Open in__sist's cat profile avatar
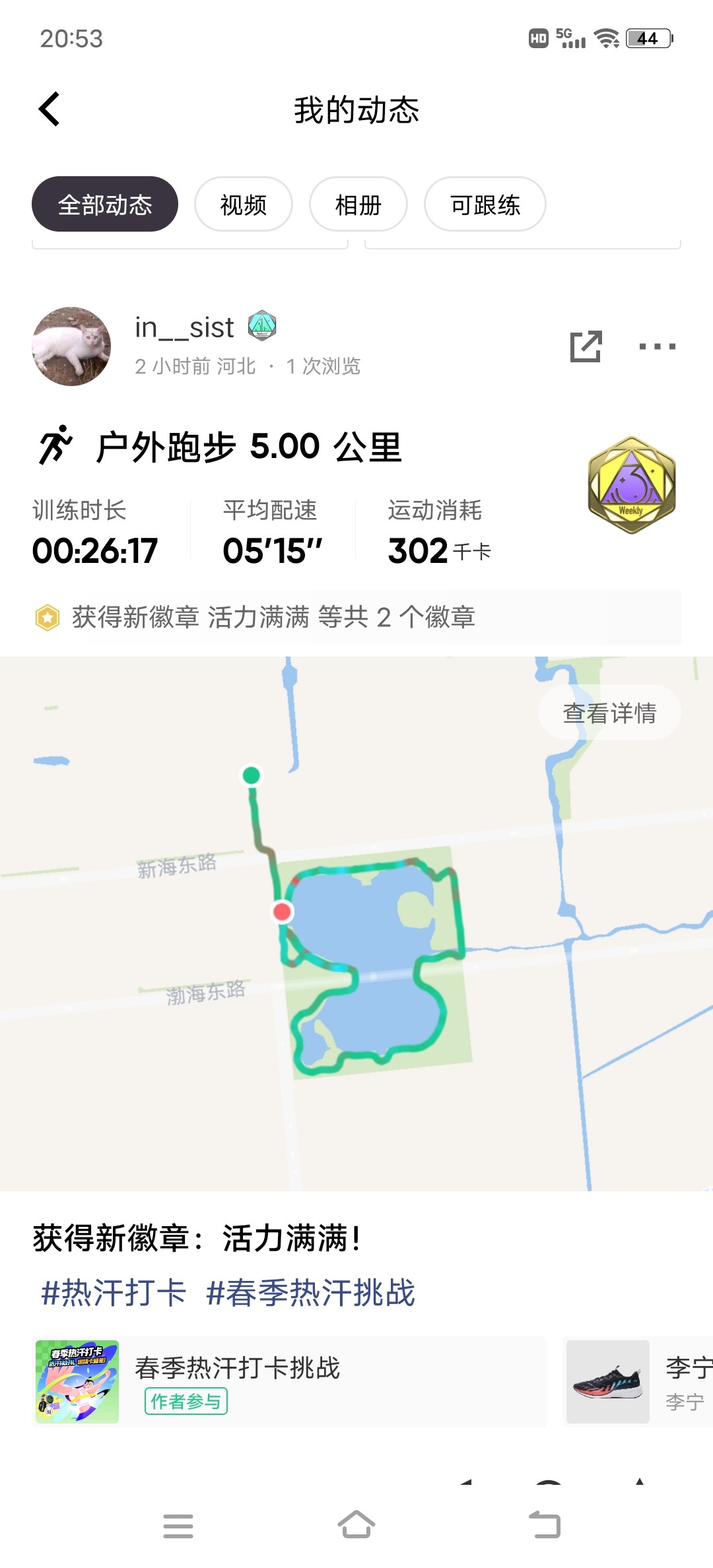This screenshot has width=713, height=1568. (x=71, y=346)
